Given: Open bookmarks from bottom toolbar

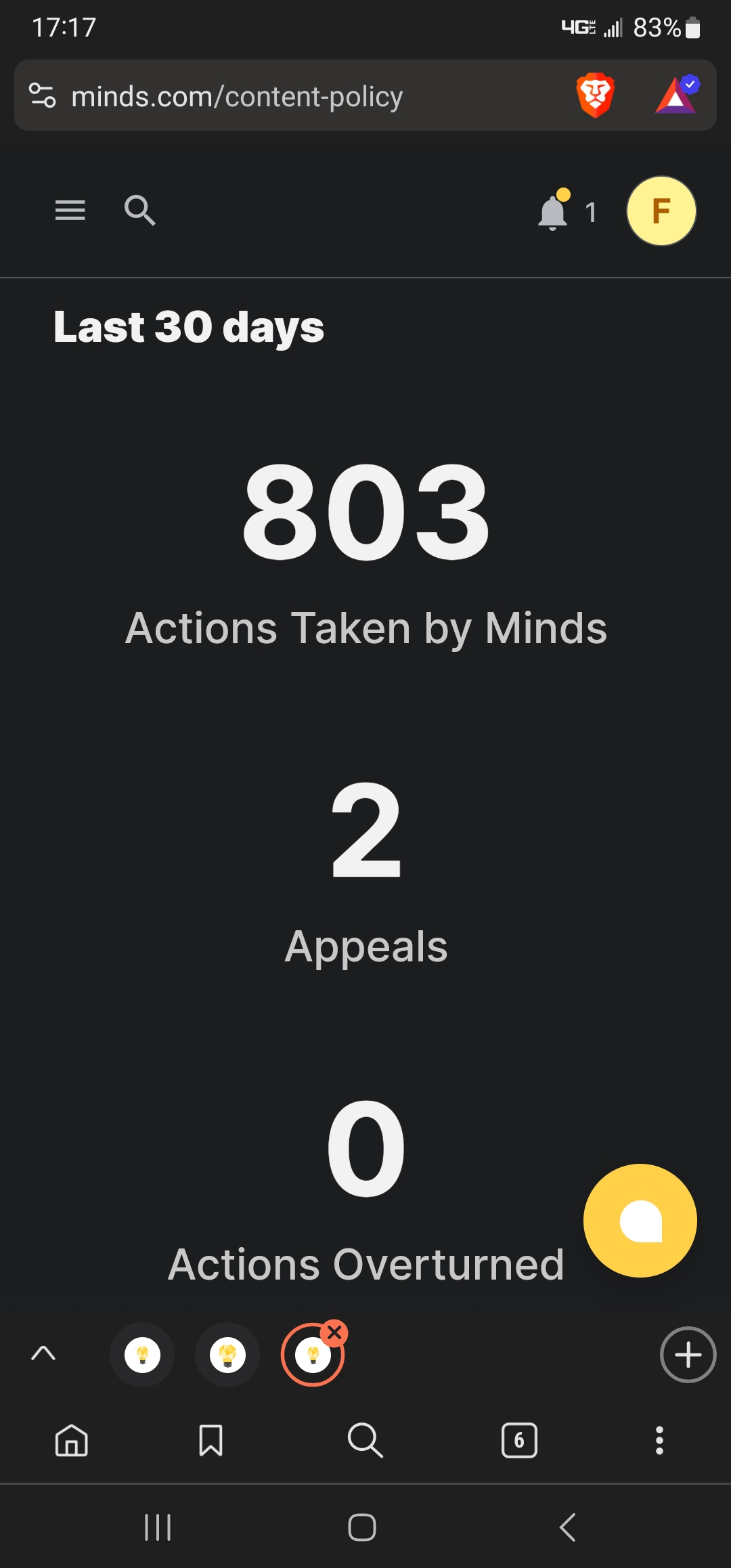Looking at the screenshot, I should 211,1440.
